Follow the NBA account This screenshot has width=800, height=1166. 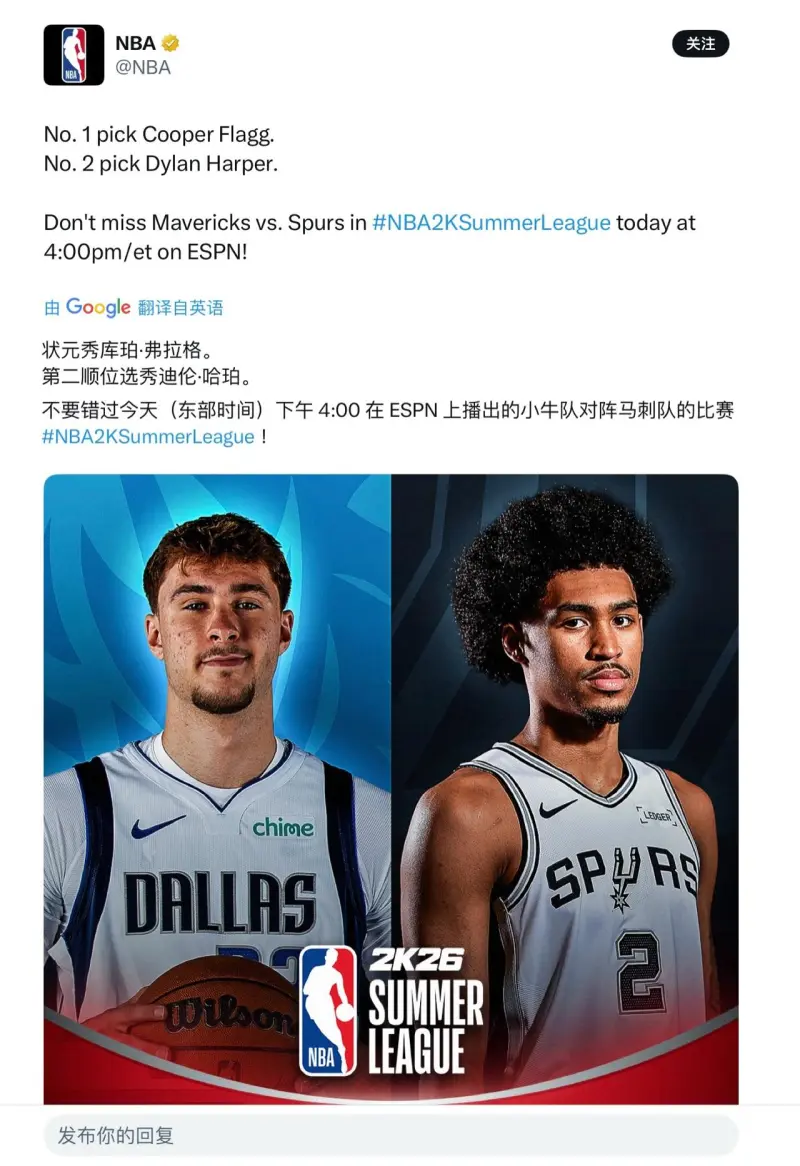coord(700,44)
